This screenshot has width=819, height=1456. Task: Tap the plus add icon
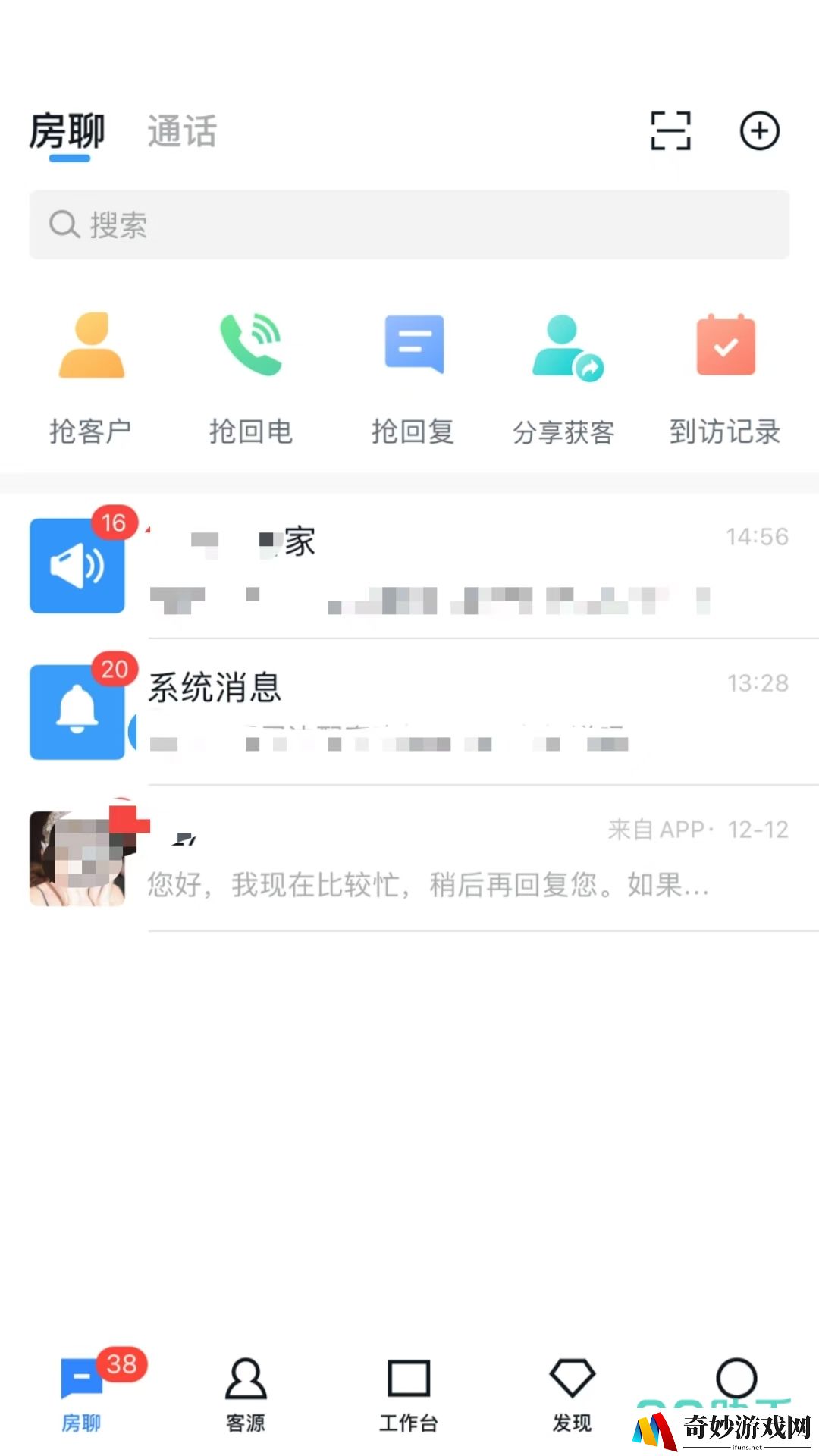pyautogui.click(x=759, y=131)
